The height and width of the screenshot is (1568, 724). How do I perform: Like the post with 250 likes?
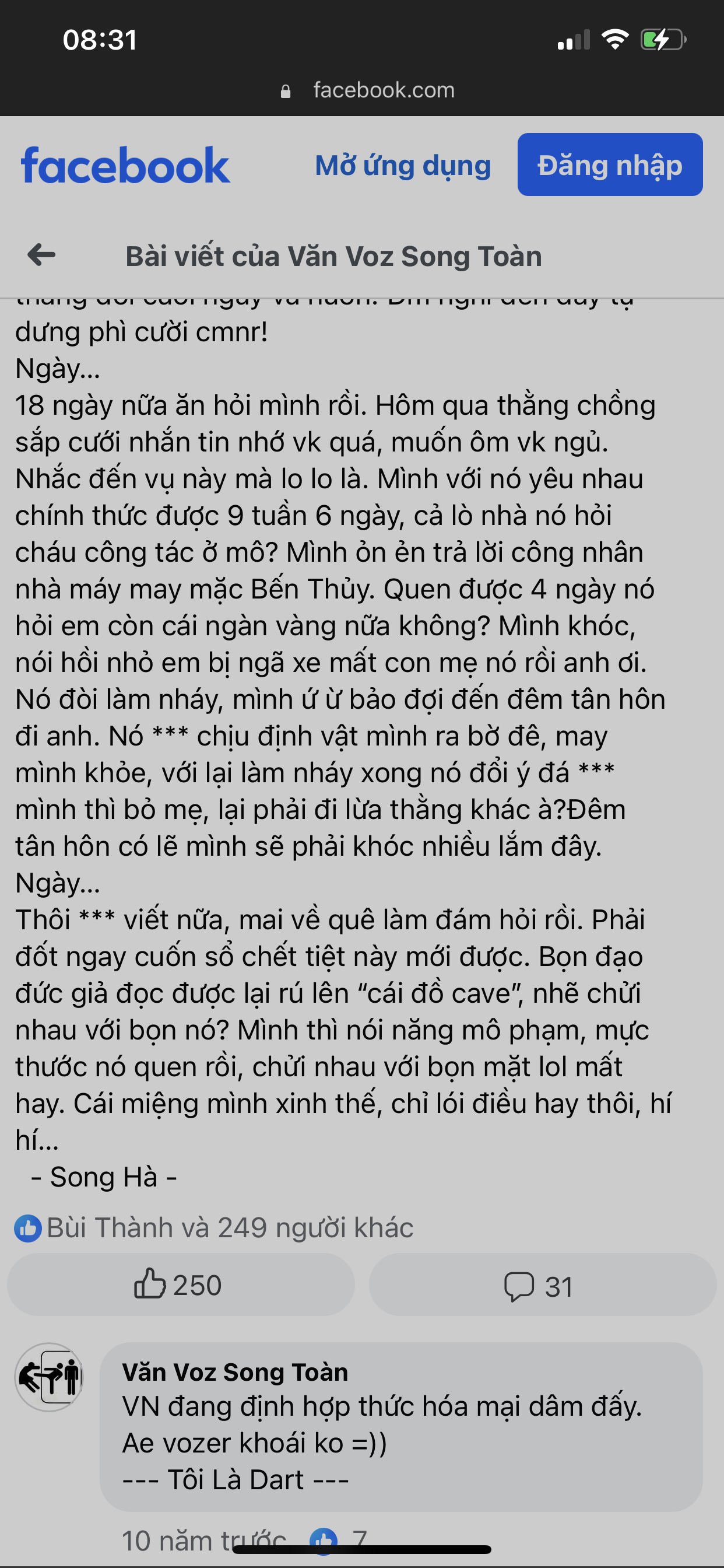pyautogui.click(x=180, y=1285)
